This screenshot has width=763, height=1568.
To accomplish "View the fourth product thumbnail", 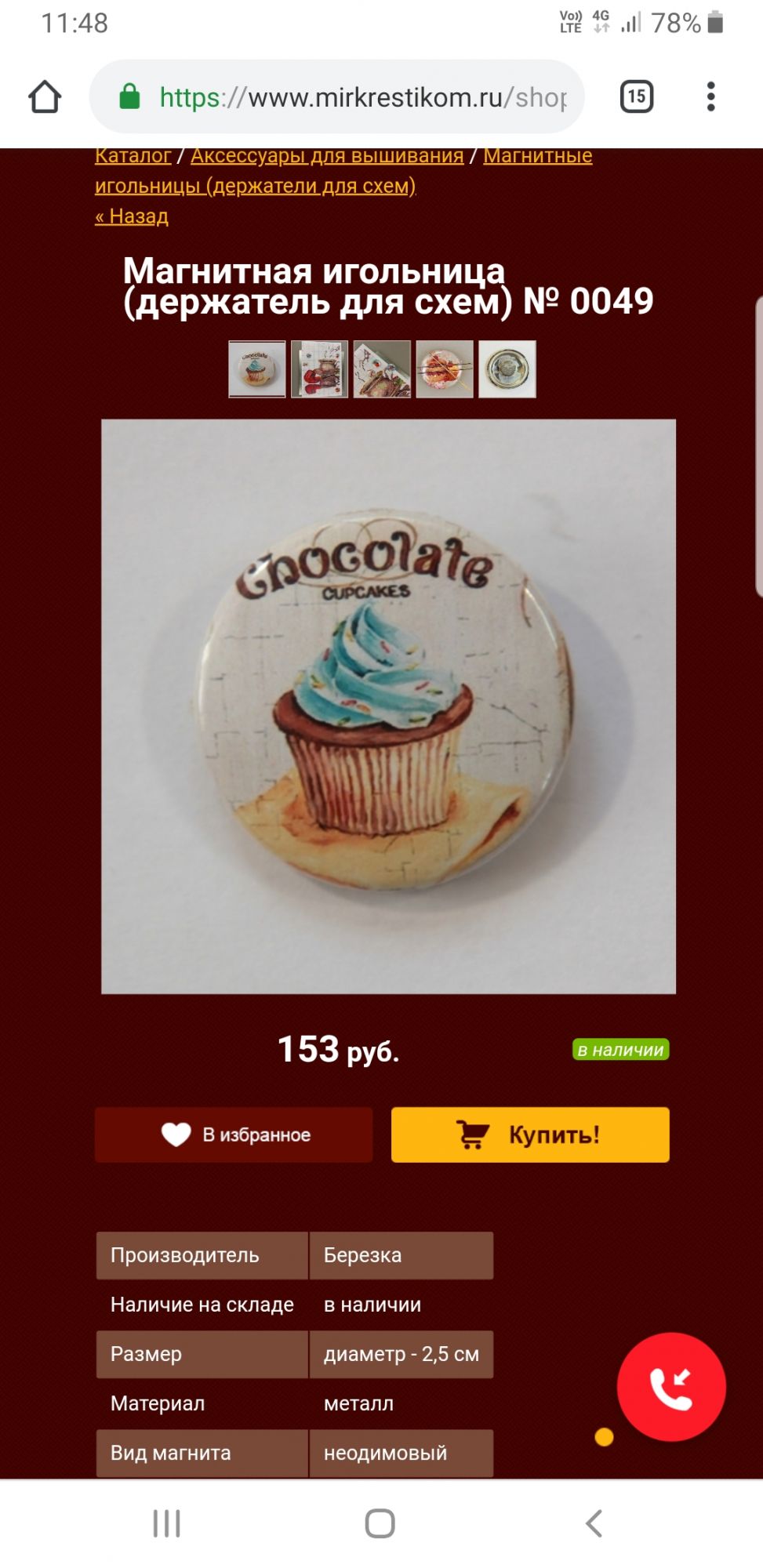I will pos(445,369).
